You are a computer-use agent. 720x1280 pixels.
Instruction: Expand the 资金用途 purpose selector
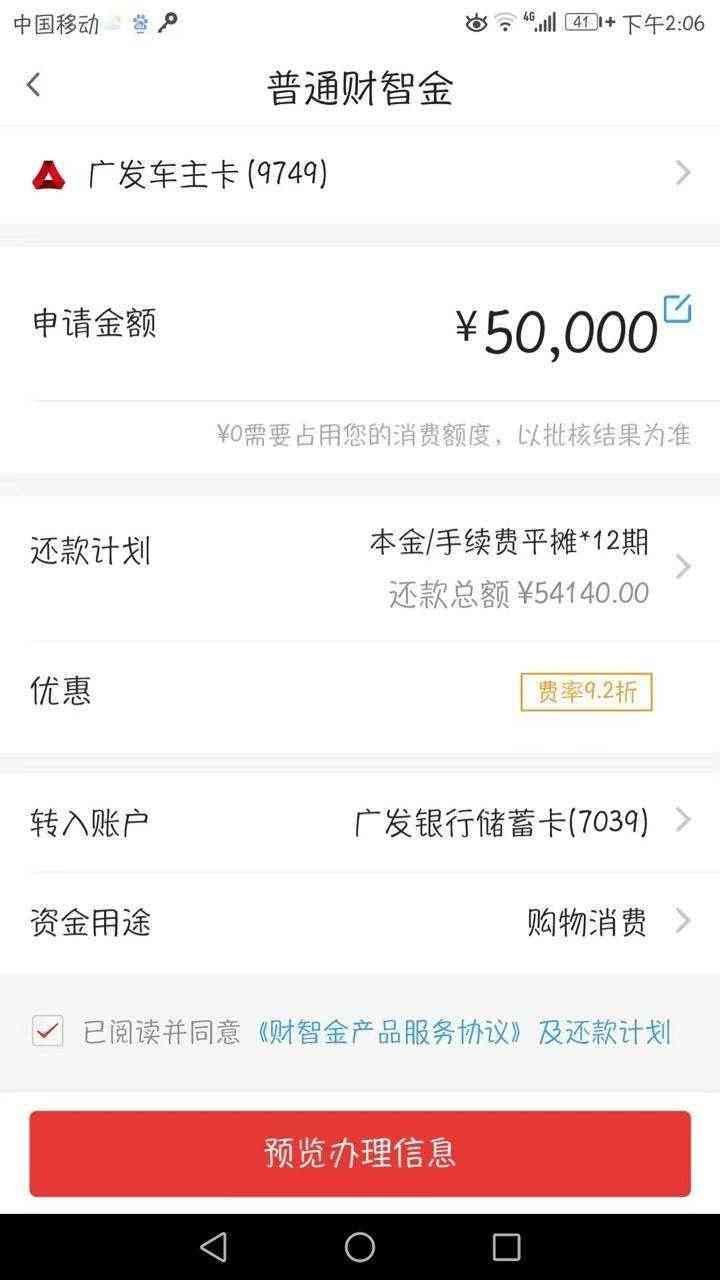684,921
